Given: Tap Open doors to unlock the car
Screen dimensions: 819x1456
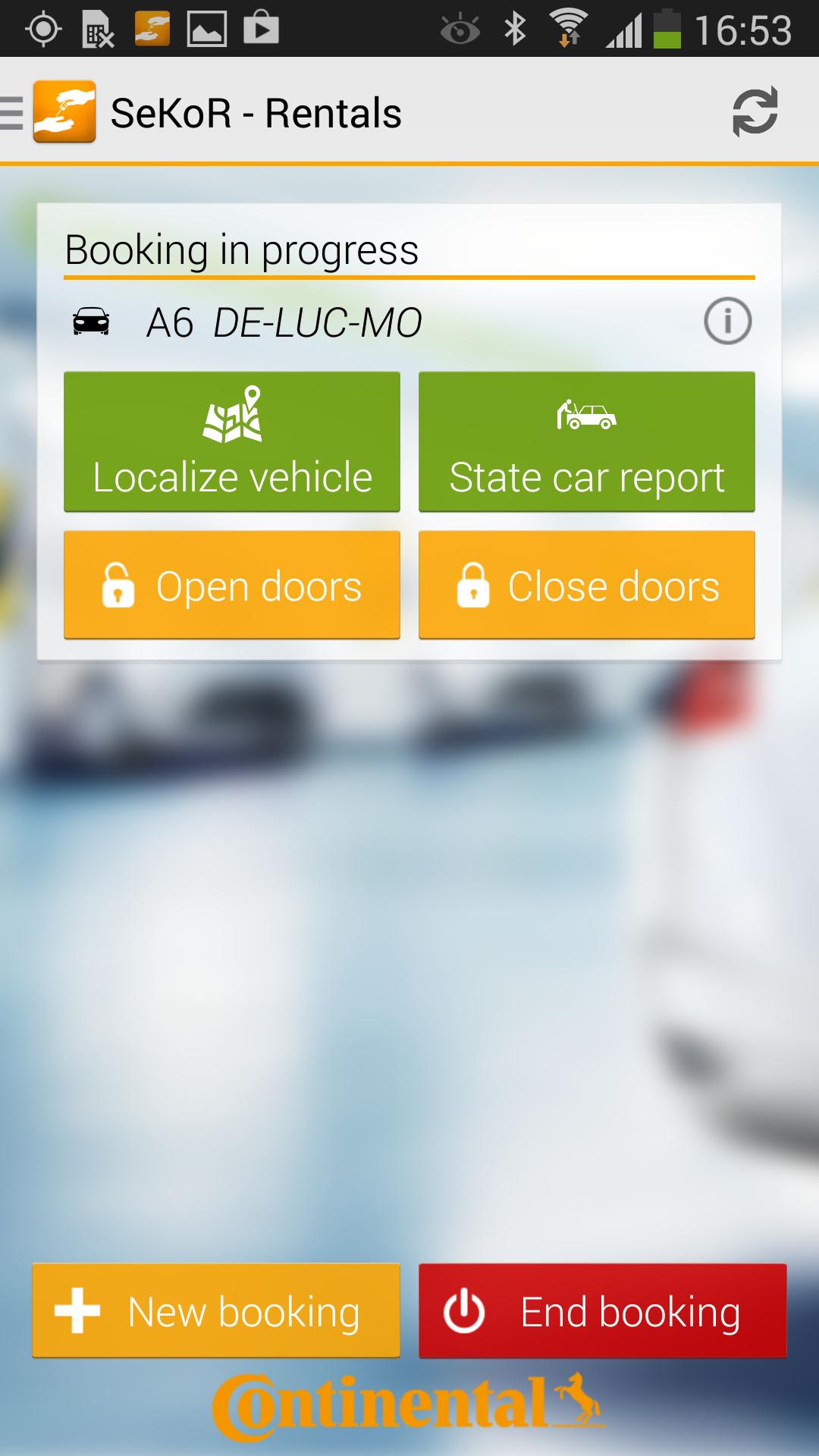Looking at the screenshot, I should click(232, 585).
